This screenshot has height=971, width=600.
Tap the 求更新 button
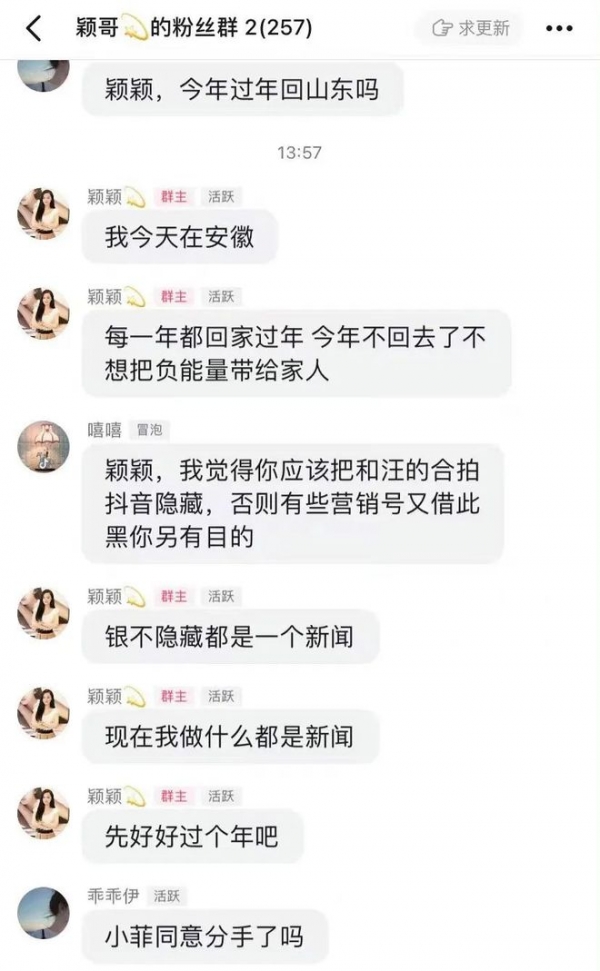click(471, 29)
